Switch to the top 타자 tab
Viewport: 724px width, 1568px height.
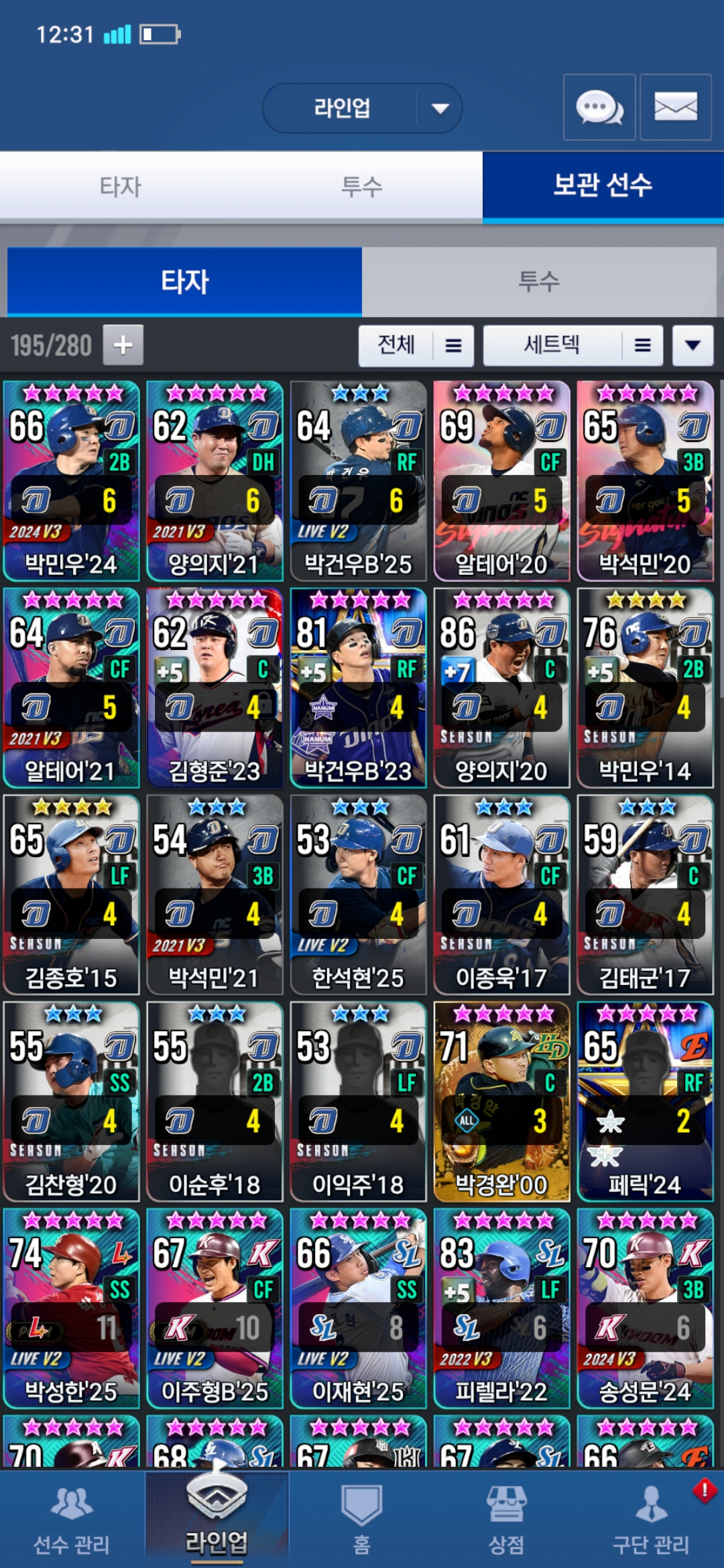(121, 186)
